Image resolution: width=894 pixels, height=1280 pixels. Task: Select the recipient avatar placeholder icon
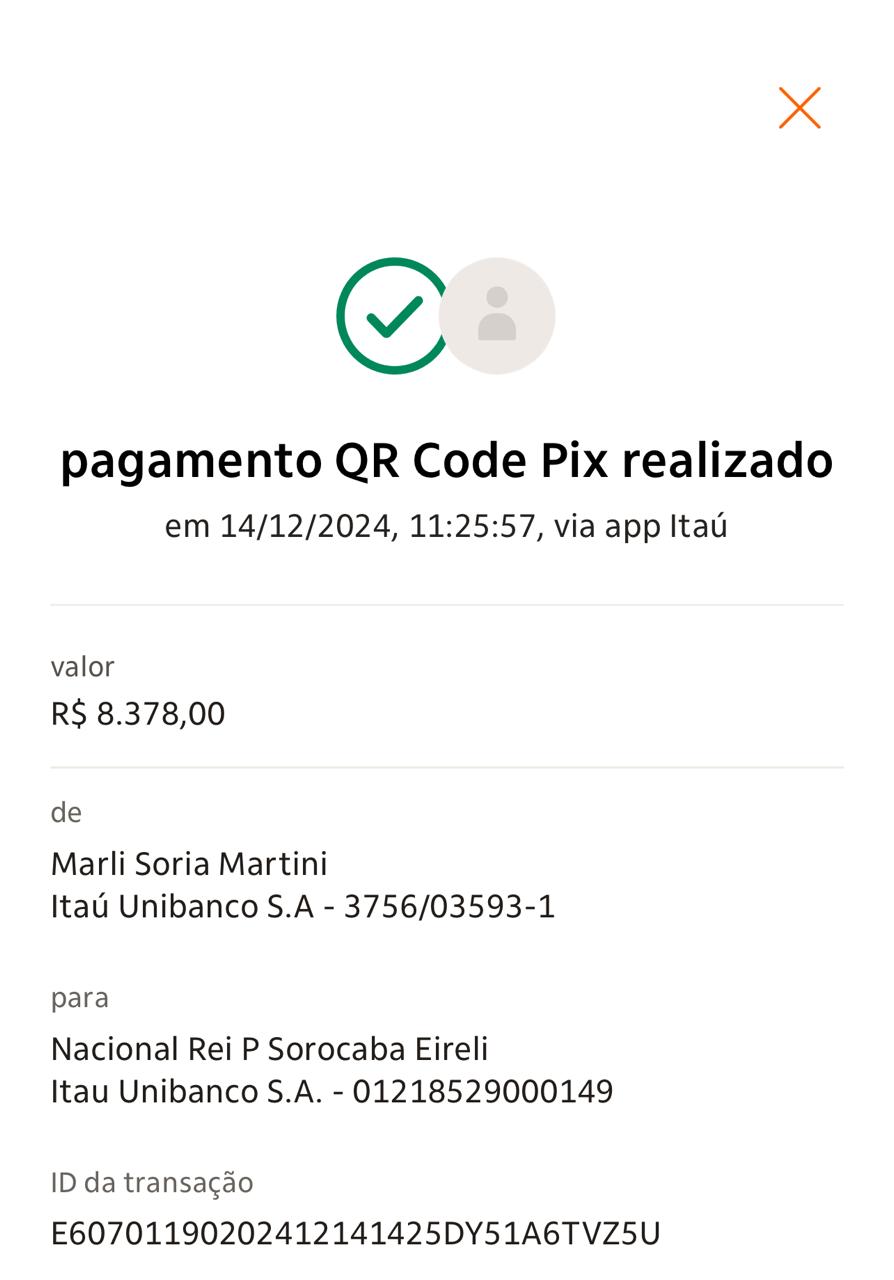[497, 314]
